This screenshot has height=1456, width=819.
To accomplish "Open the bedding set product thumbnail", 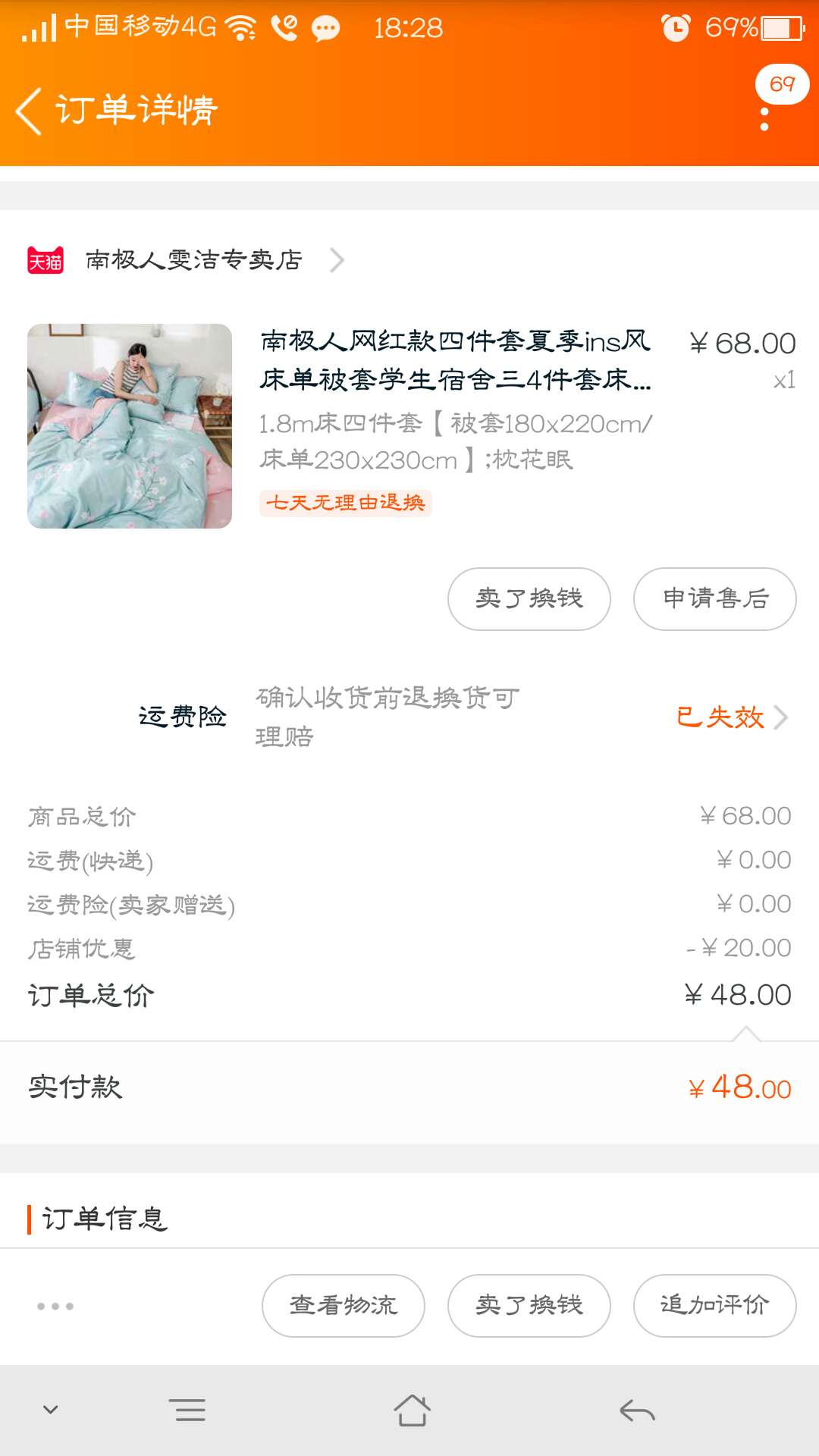I will point(130,426).
